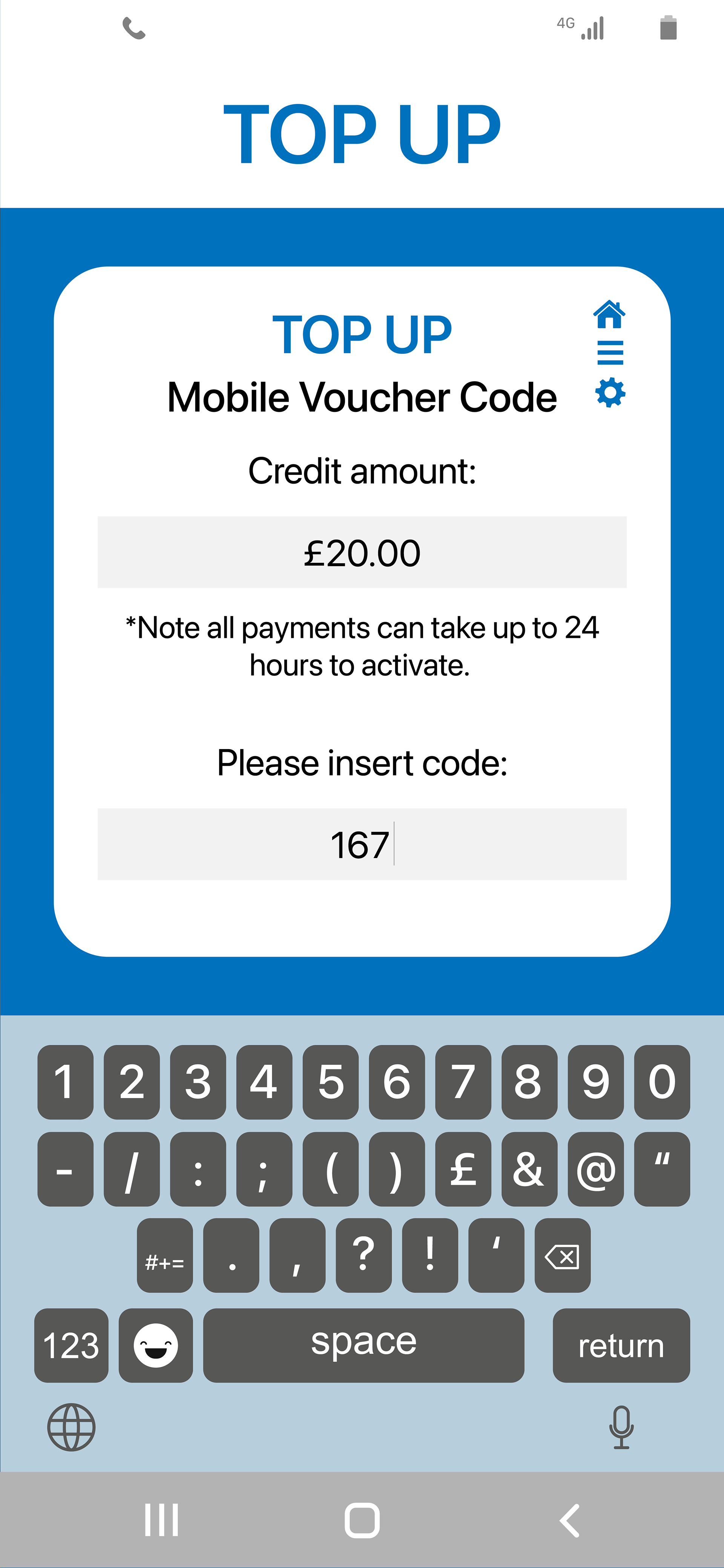The image size is (724, 1568).
Task: Tap the credit amount field showing £20.00
Action: (x=362, y=552)
